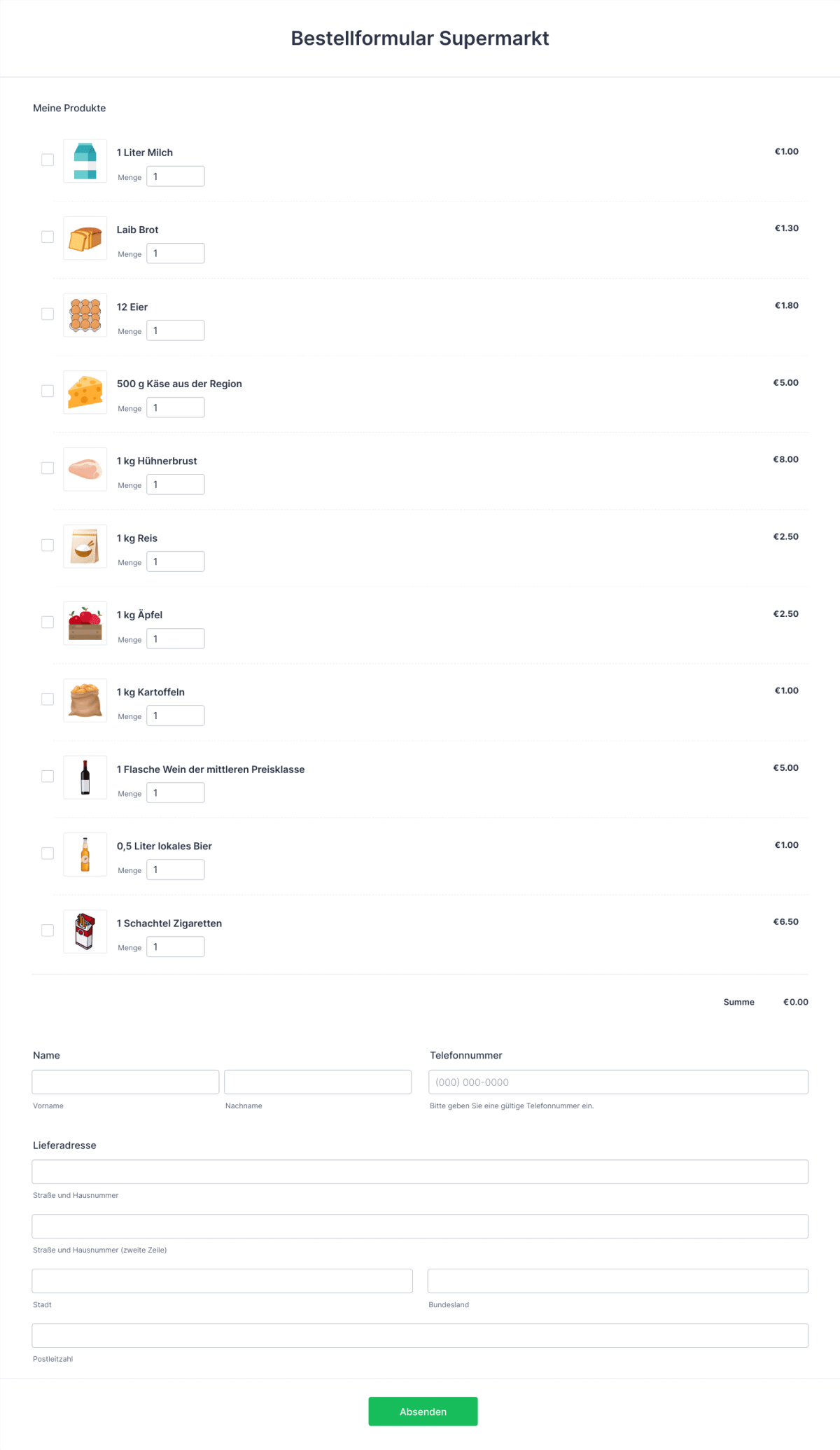Click the apple crate thumbnail for 1 kg Äpfel

85,622
